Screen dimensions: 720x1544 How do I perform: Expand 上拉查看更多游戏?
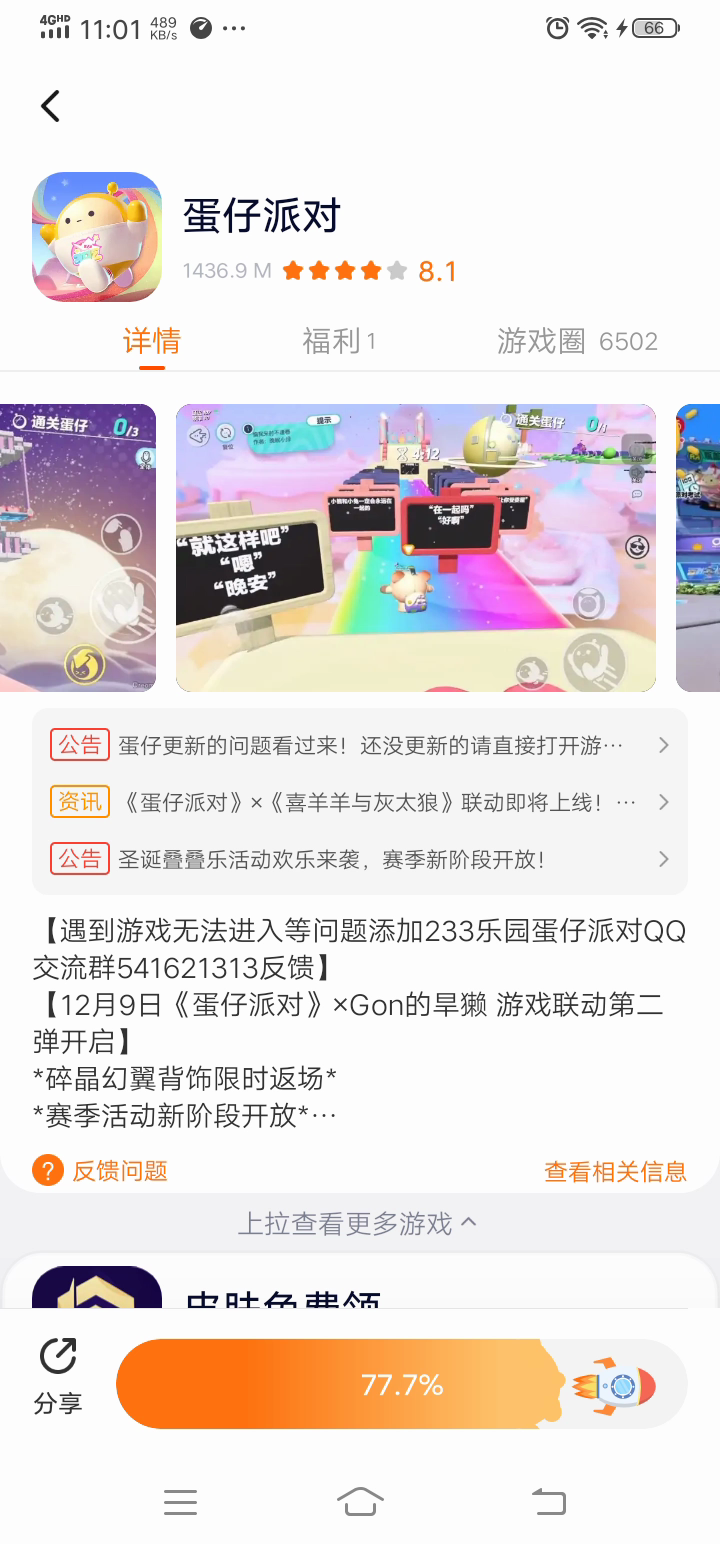tap(358, 1224)
